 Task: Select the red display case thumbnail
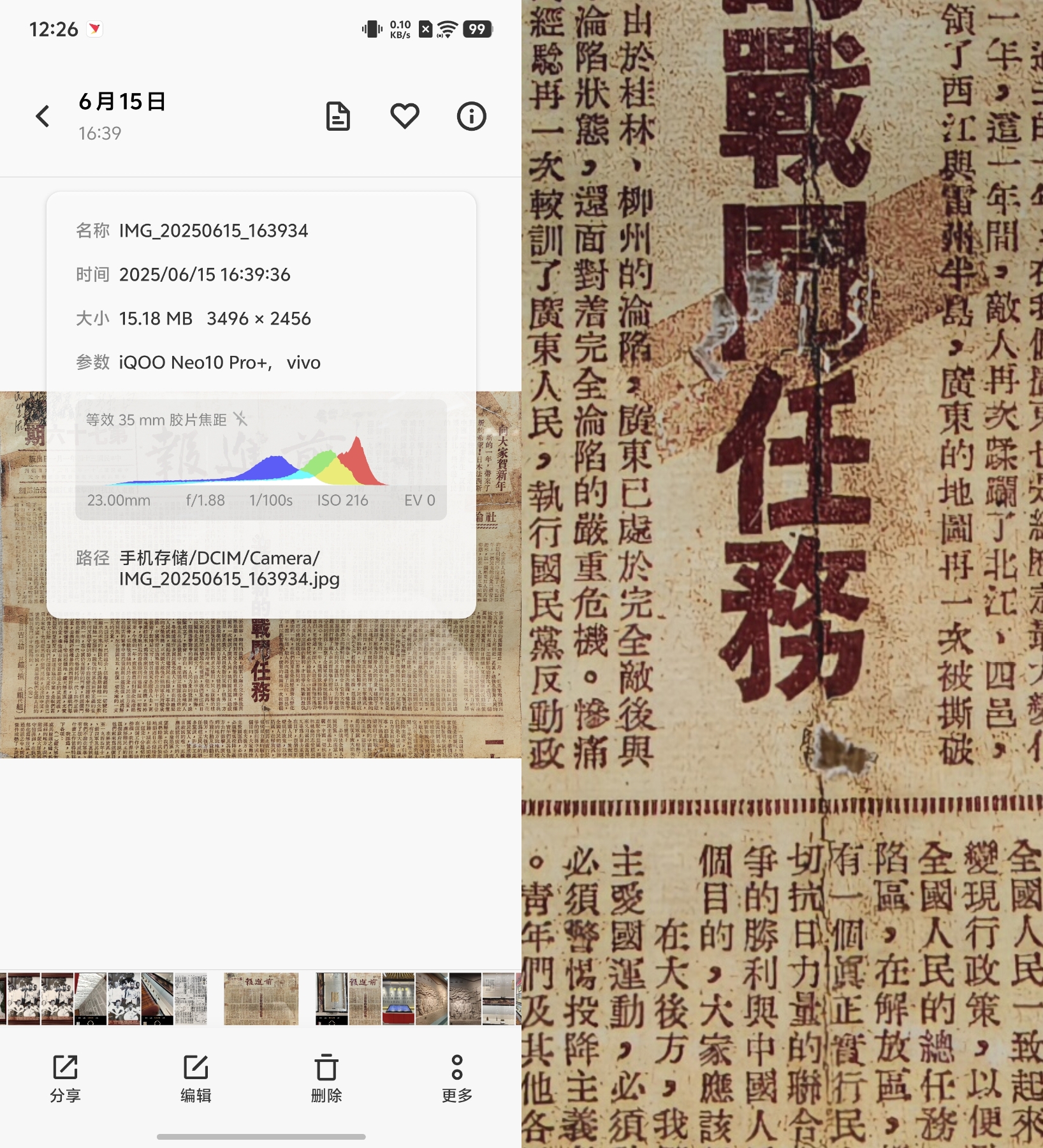(x=398, y=999)
